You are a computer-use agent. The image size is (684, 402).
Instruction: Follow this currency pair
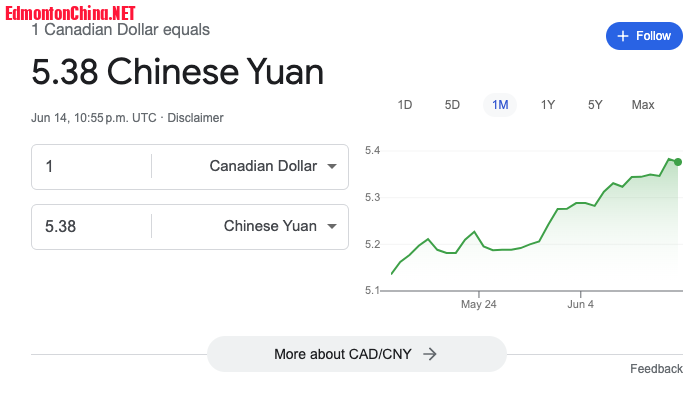click(643, 36)
